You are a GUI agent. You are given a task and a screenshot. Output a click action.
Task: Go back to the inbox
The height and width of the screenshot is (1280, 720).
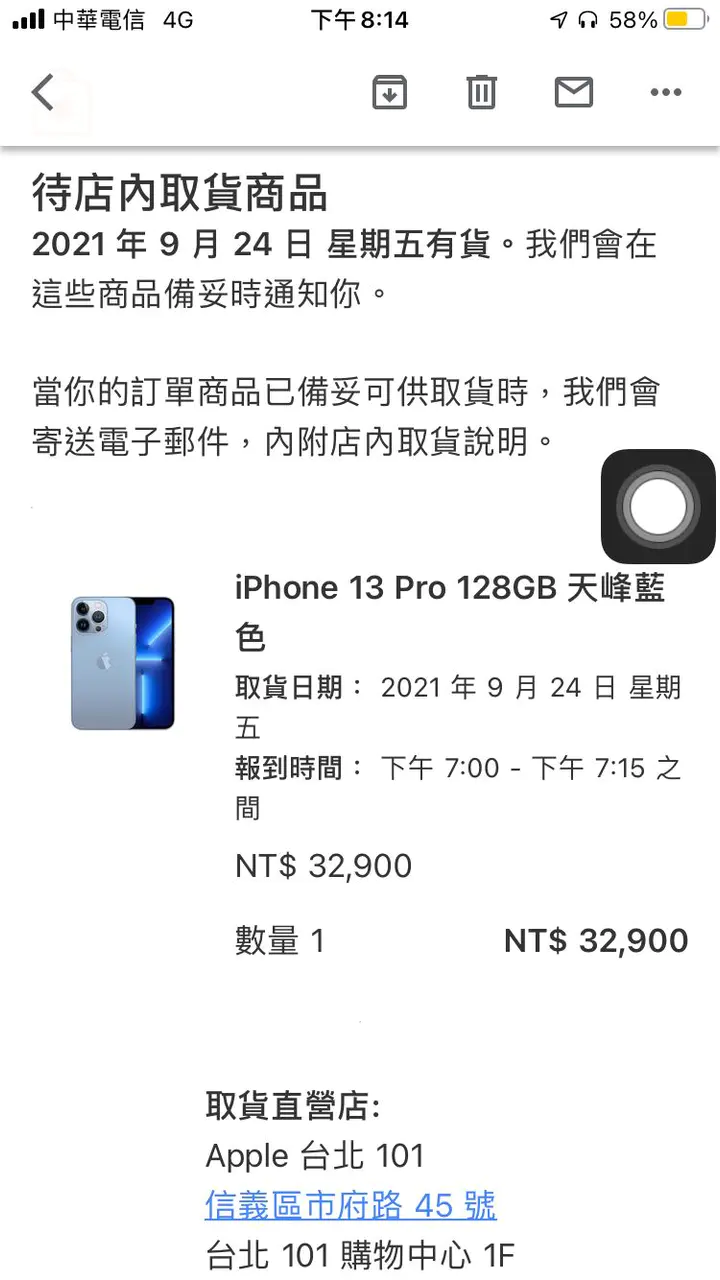(x=42, y=93)
